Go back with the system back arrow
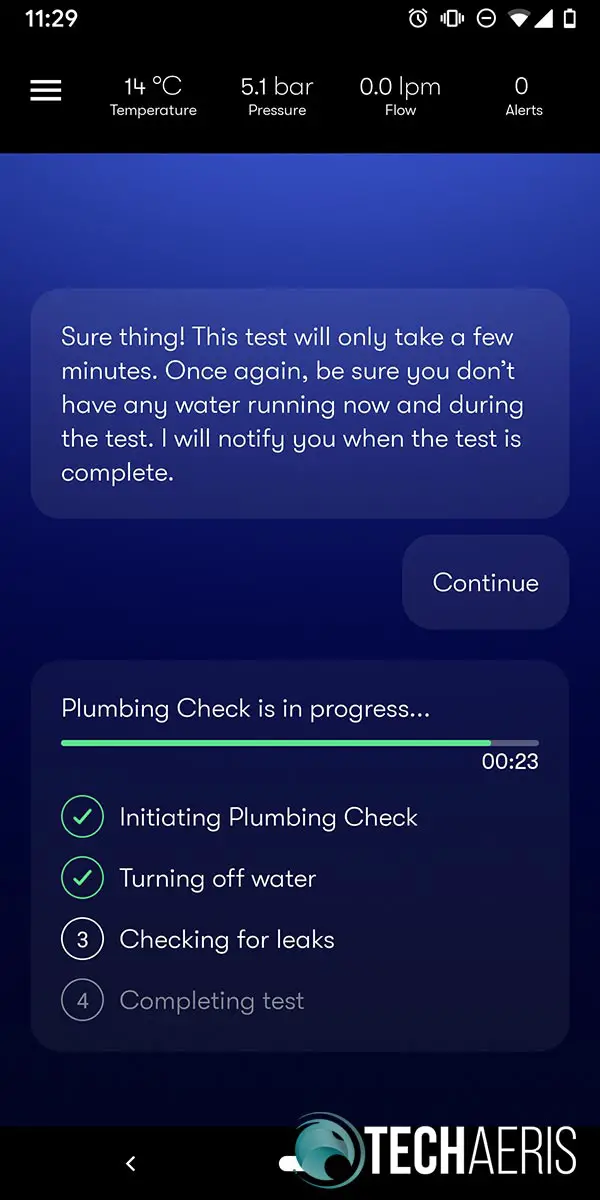Image resolution: width=600 pixels, height=1200 pixels. coord(130,1163)
